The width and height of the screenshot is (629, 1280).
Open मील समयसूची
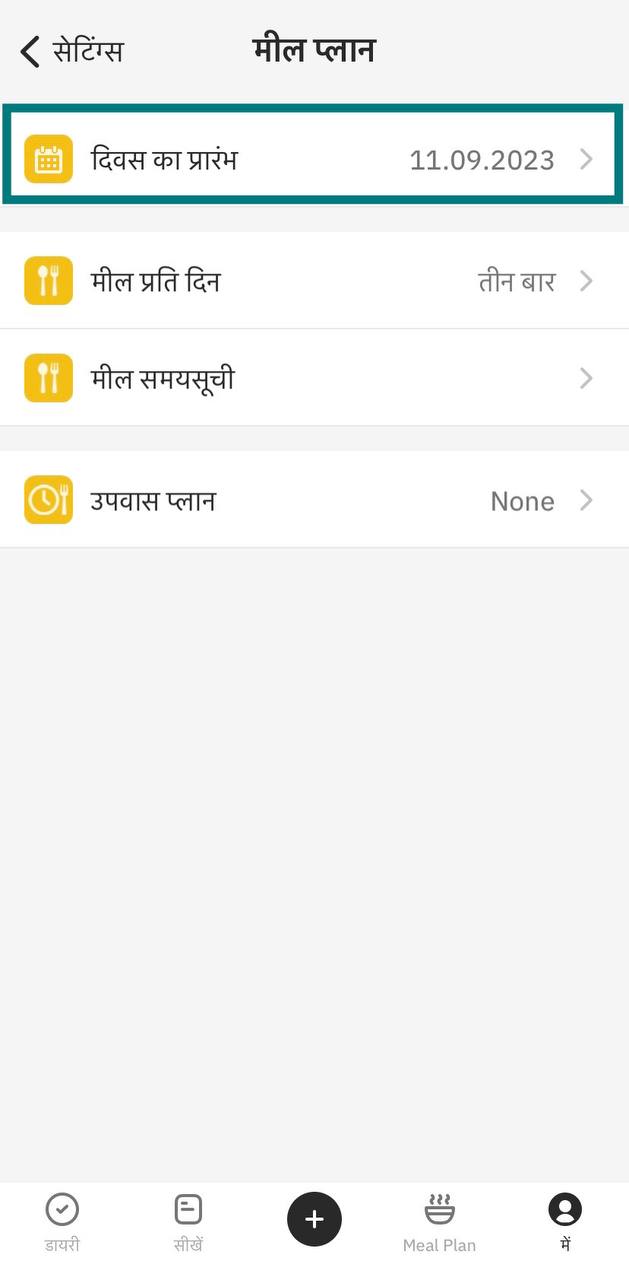pyautogui.click(x=313, y=378)
